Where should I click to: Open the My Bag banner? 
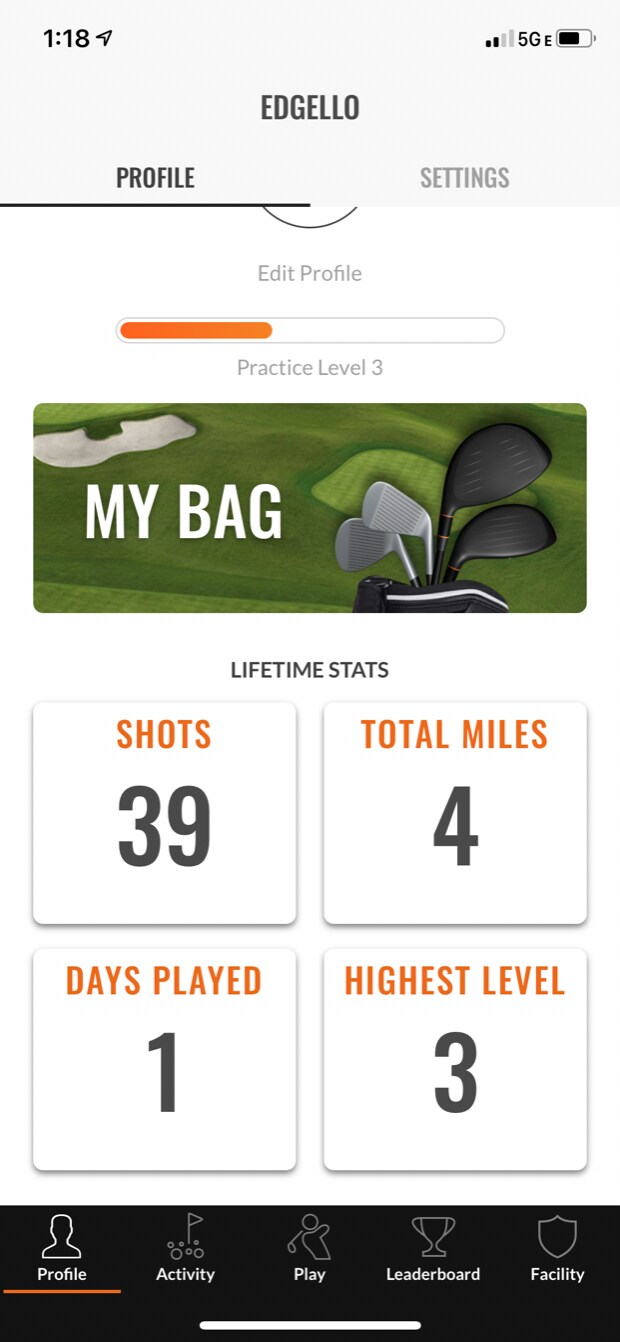click(x=310, y=508)
